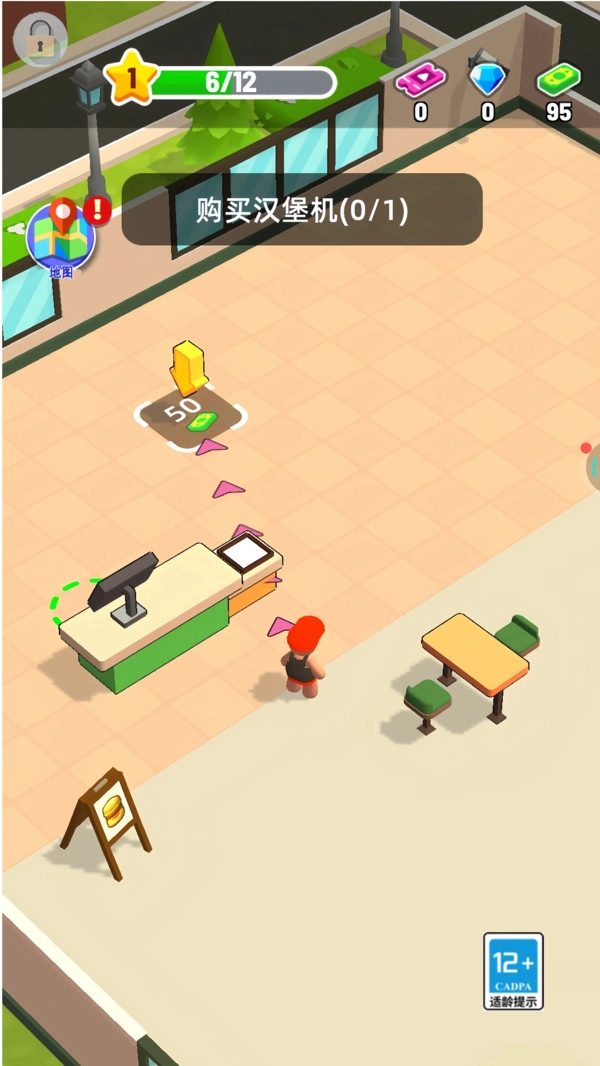The width and height of the screenshot is (600, 1066).
Task: Open the map button
Action: (61, 237)
